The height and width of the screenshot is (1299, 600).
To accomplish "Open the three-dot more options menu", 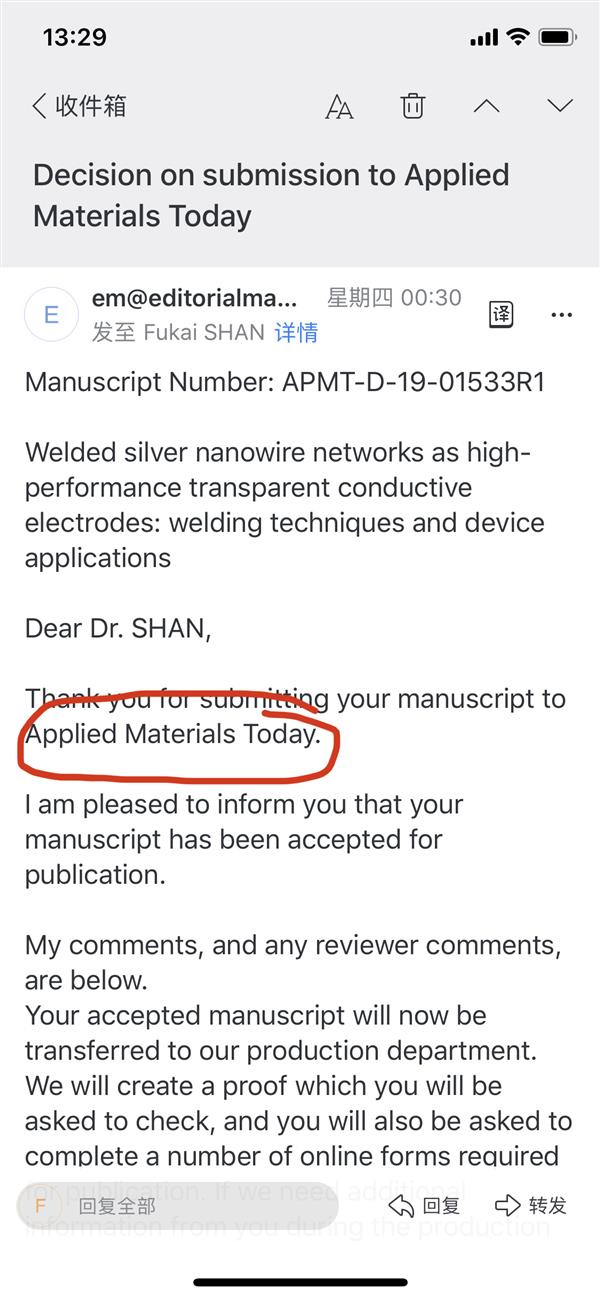I will 562,315.
